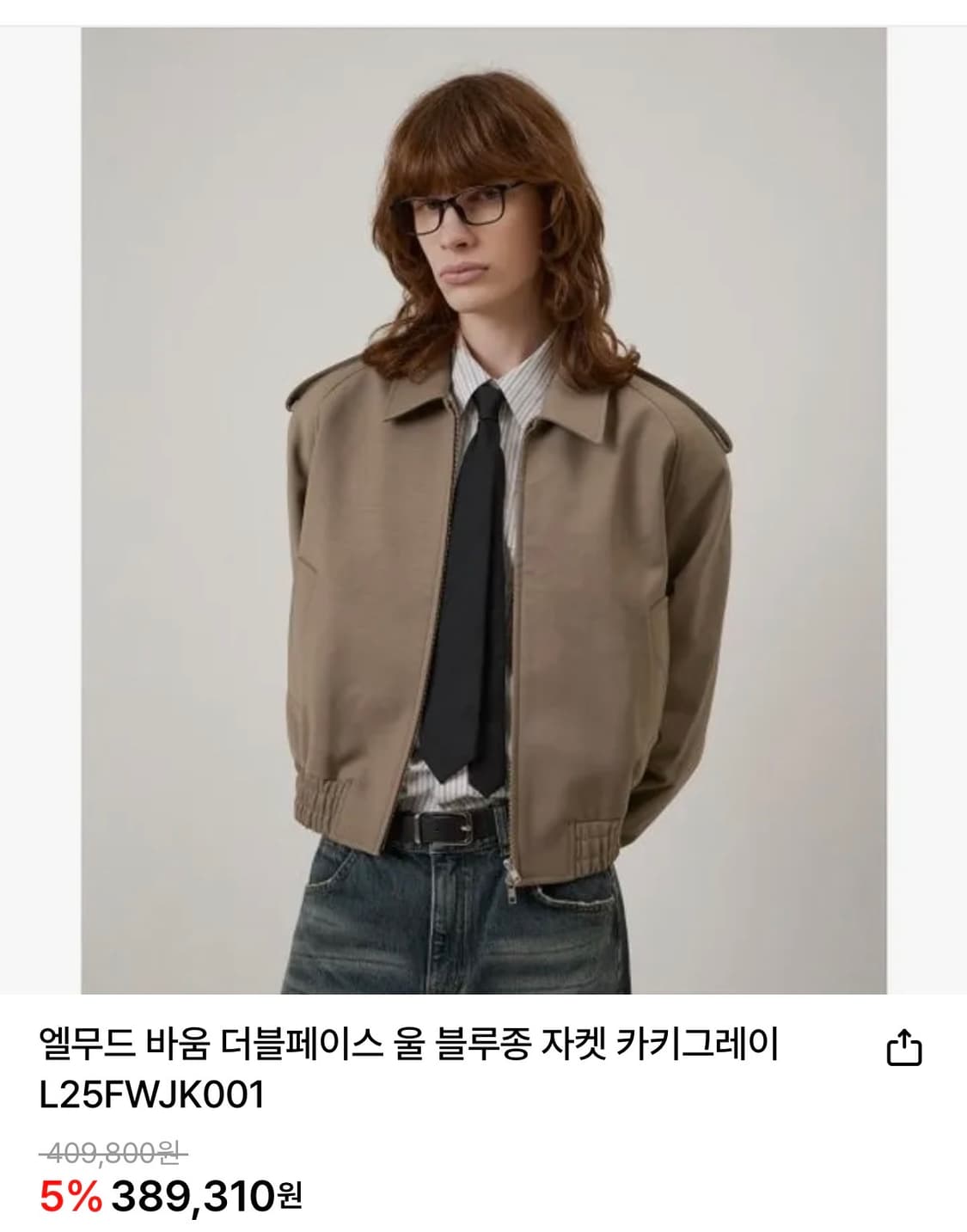Open the share sheet for this jacket listing
The height and width of the screenshot is (1232, 967).
(x=903, y=1045)
